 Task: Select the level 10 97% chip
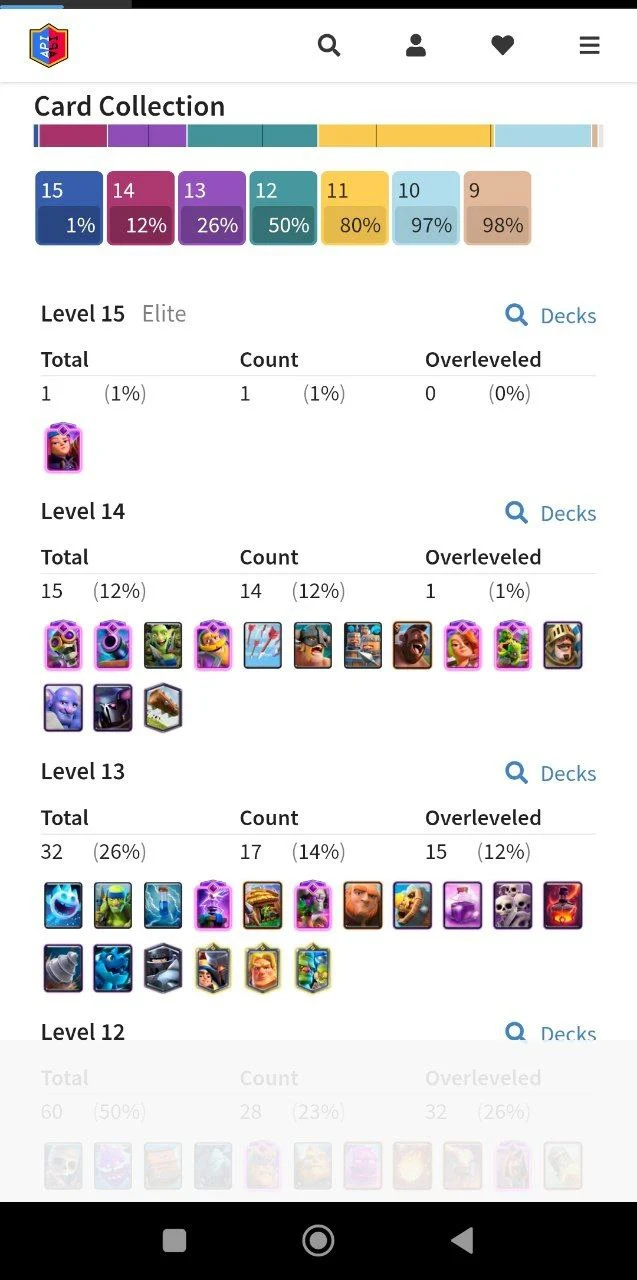point(426,208)
